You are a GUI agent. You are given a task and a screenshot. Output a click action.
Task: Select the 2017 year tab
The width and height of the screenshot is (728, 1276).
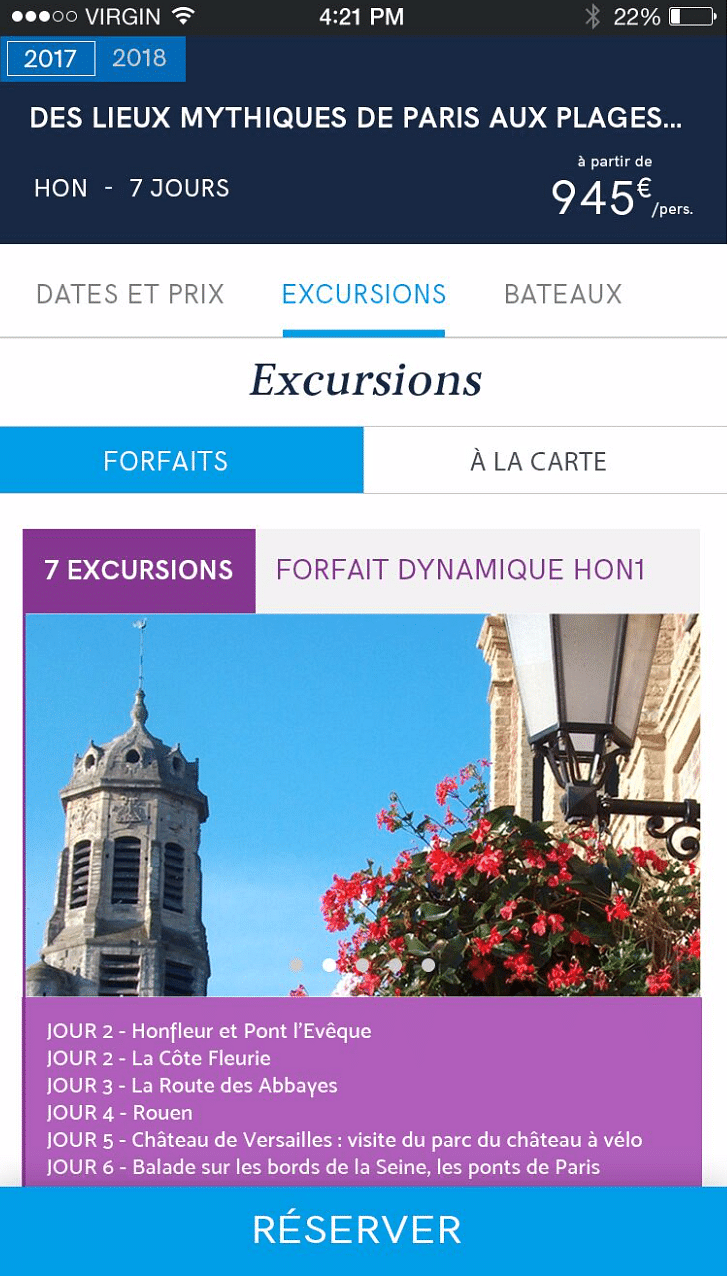coord(50,58)
